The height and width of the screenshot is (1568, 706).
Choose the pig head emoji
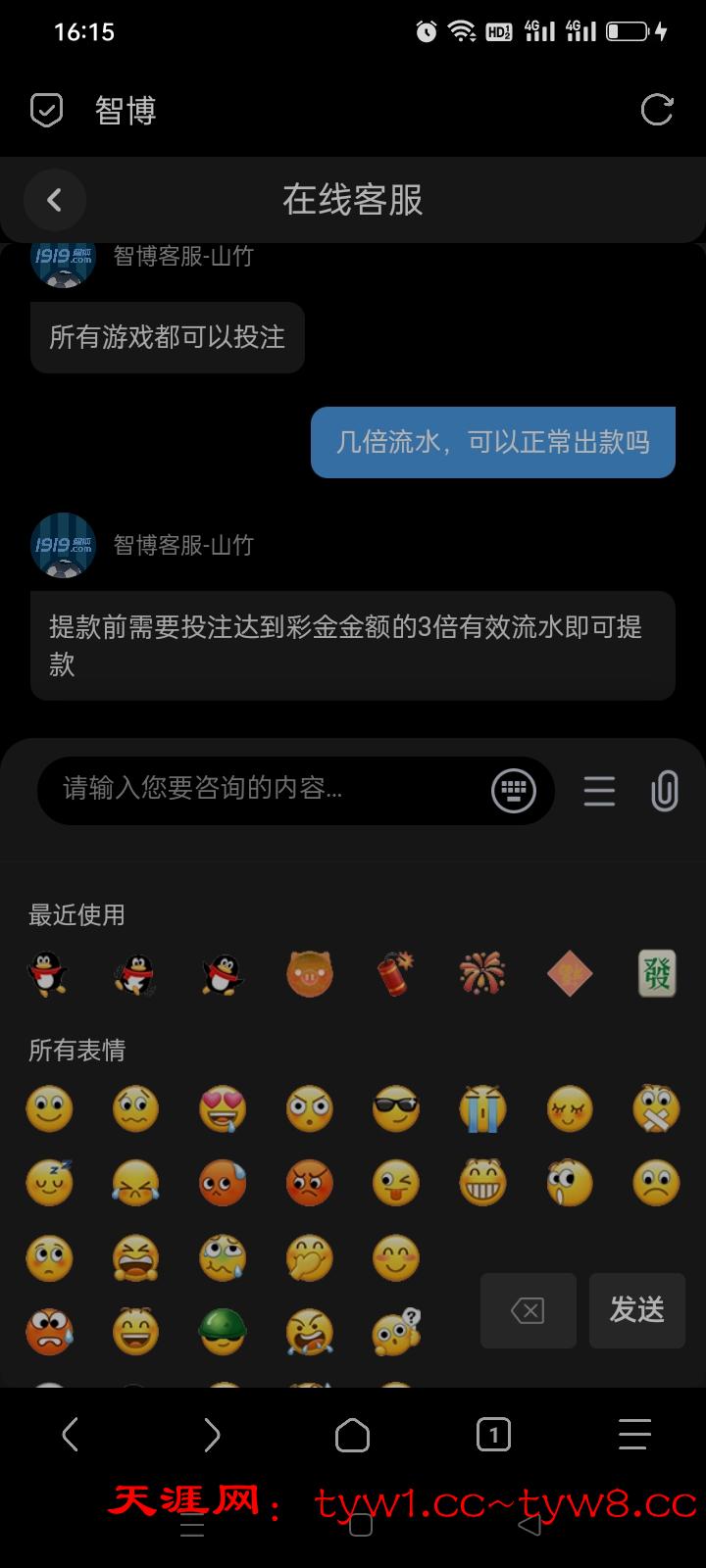[x=309, y=974]
